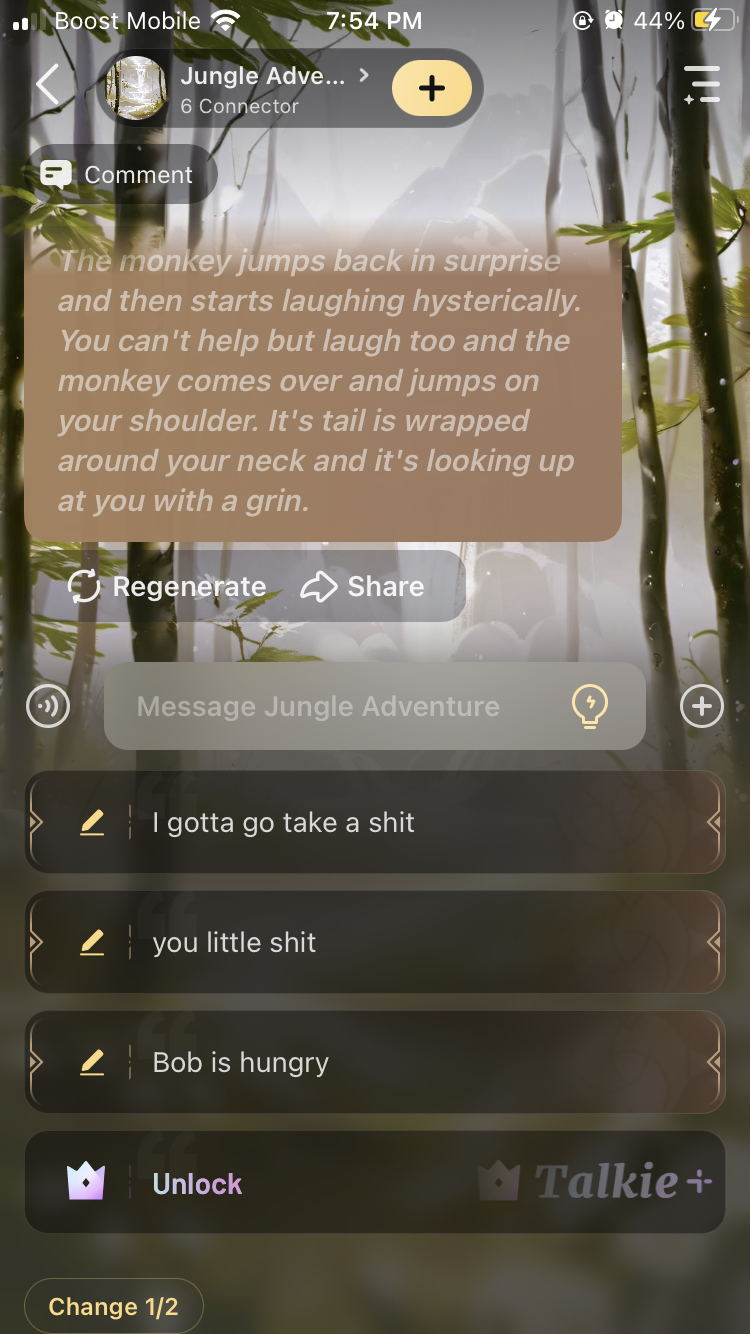This screenshot has width=750, height=1334.
Task: Open the Comment section
Action: click(x=118, y=175)
